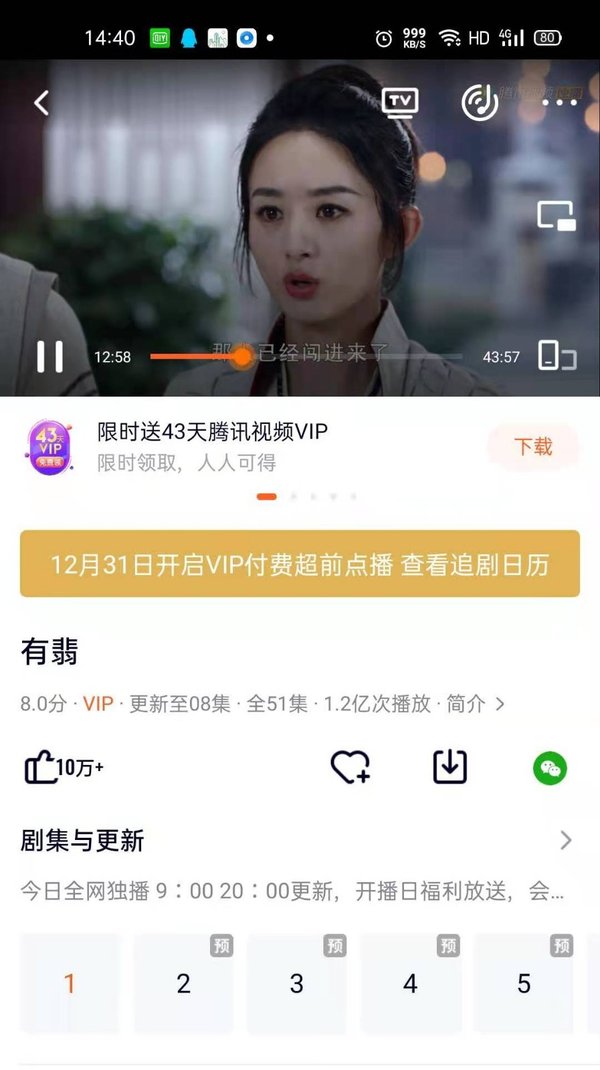
Task: Tap 下载 on the VIP offer
Action: 533,447
